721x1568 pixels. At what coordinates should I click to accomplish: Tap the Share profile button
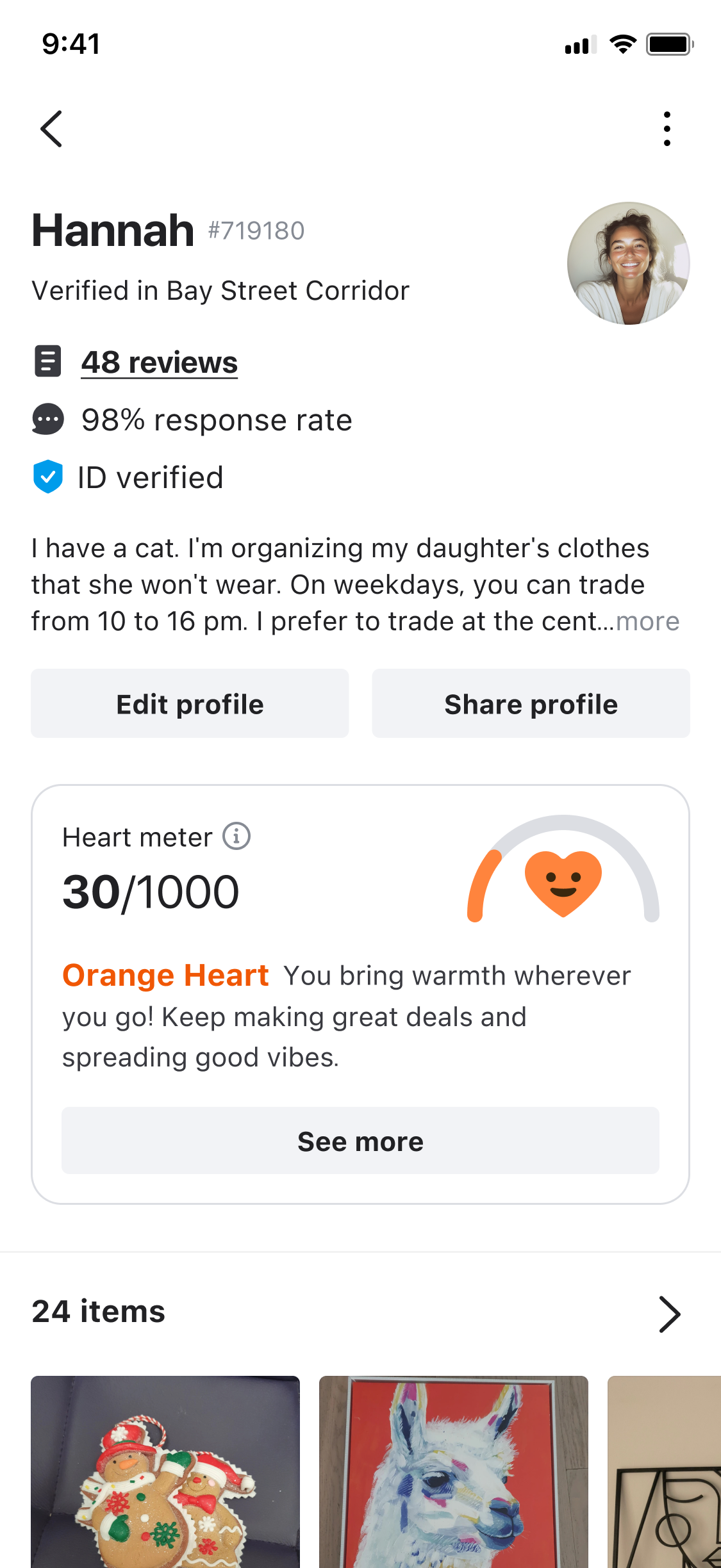click(x=530, y=703)
